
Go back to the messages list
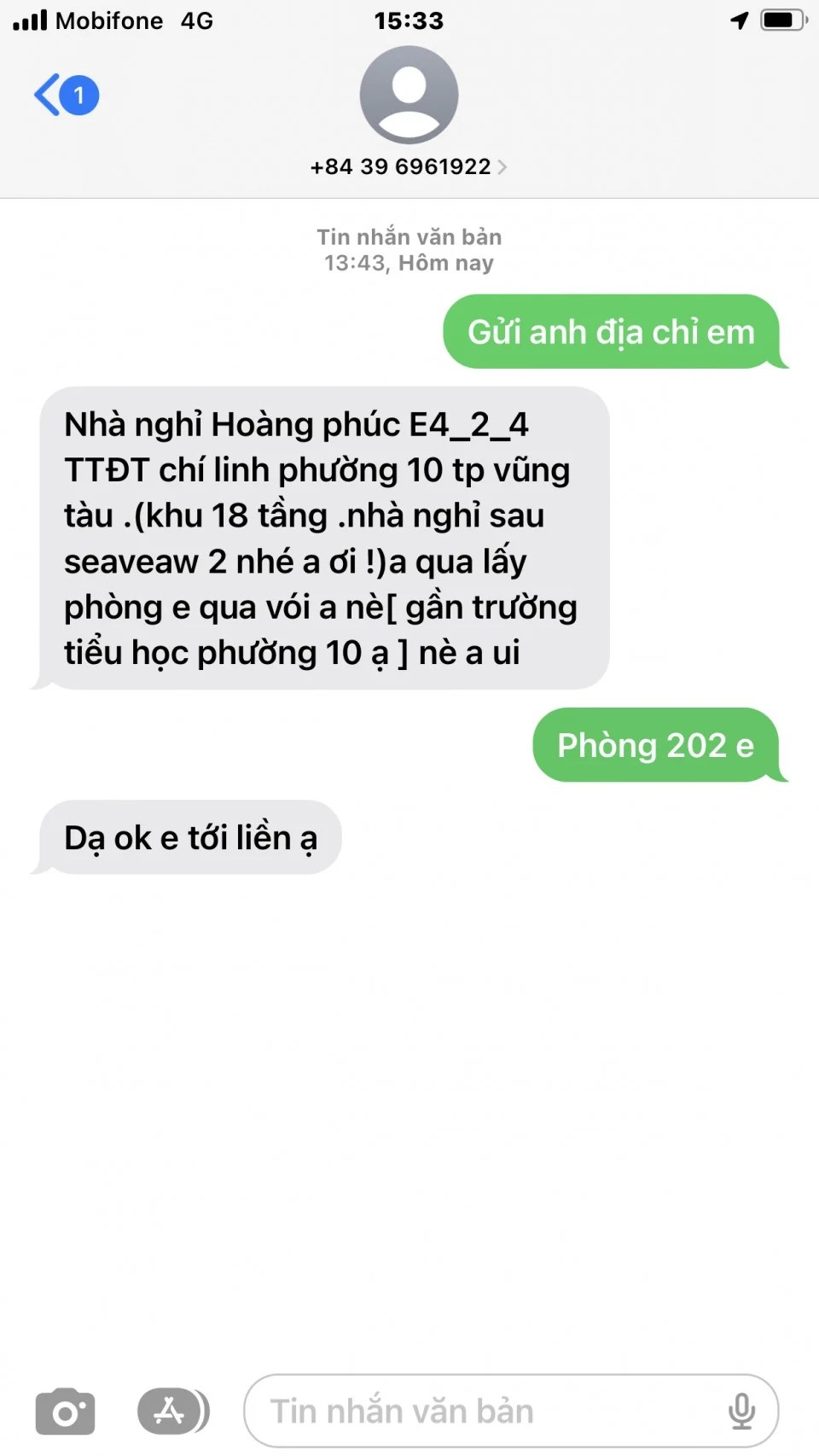tap(64, 95)
